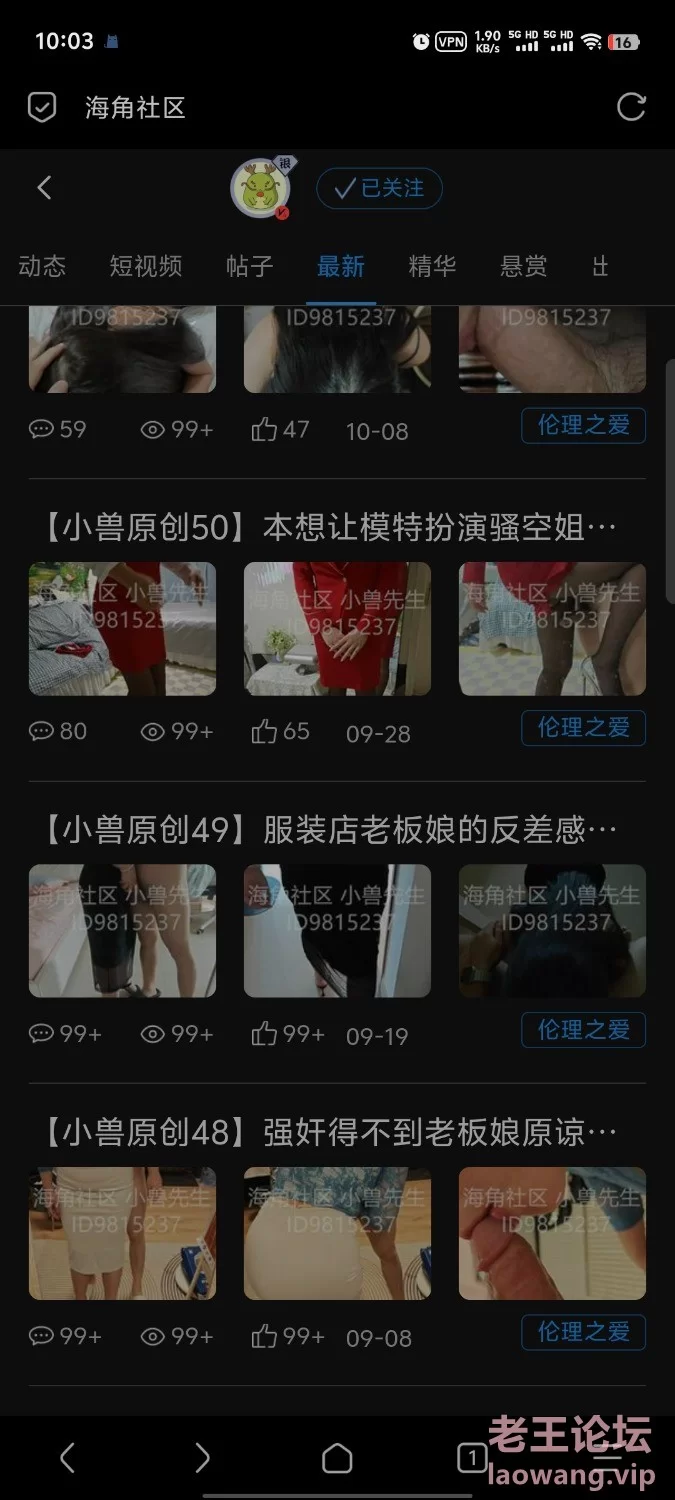Open the browser tab switcher
675x1500 pixels.
(x=471, y=1457)
